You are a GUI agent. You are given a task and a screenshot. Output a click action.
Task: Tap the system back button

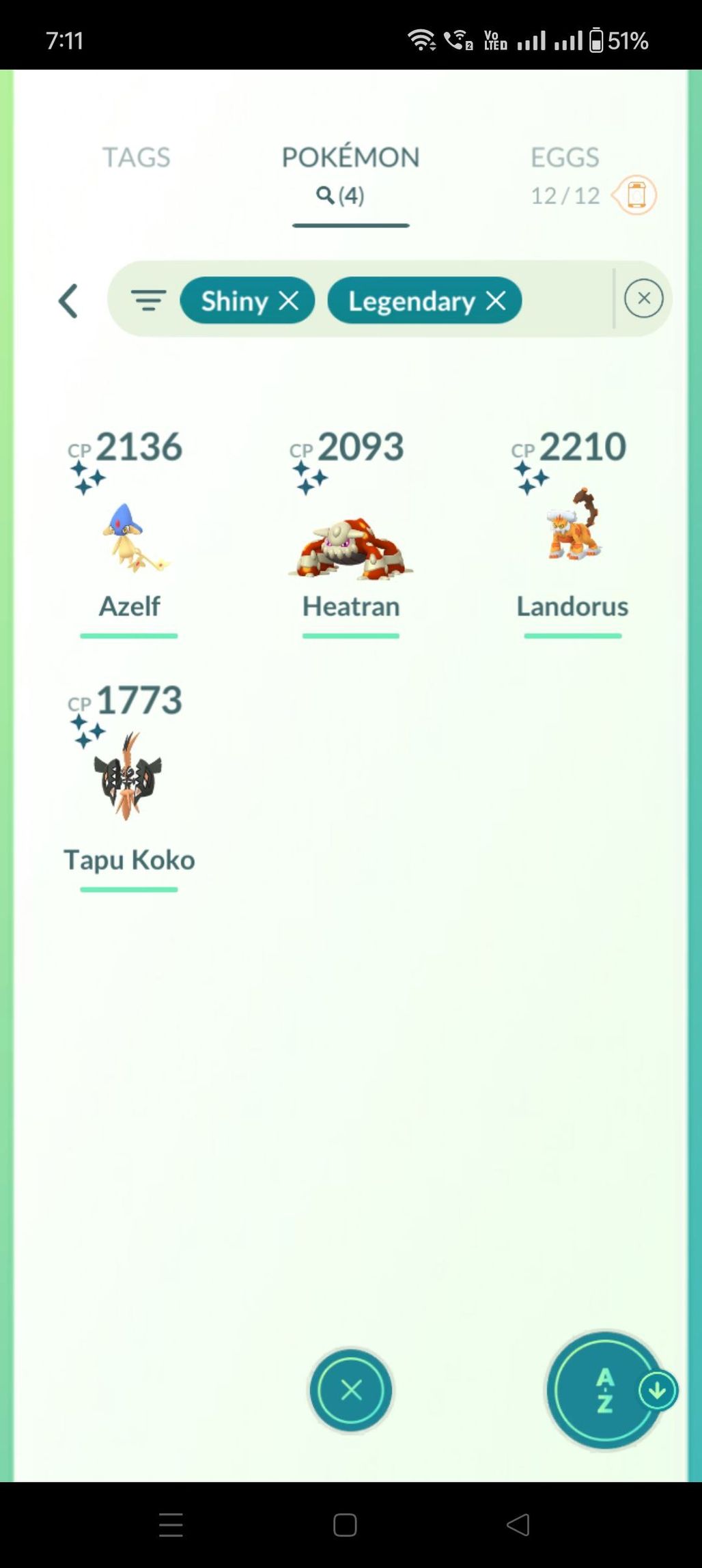coord(518,1524)
